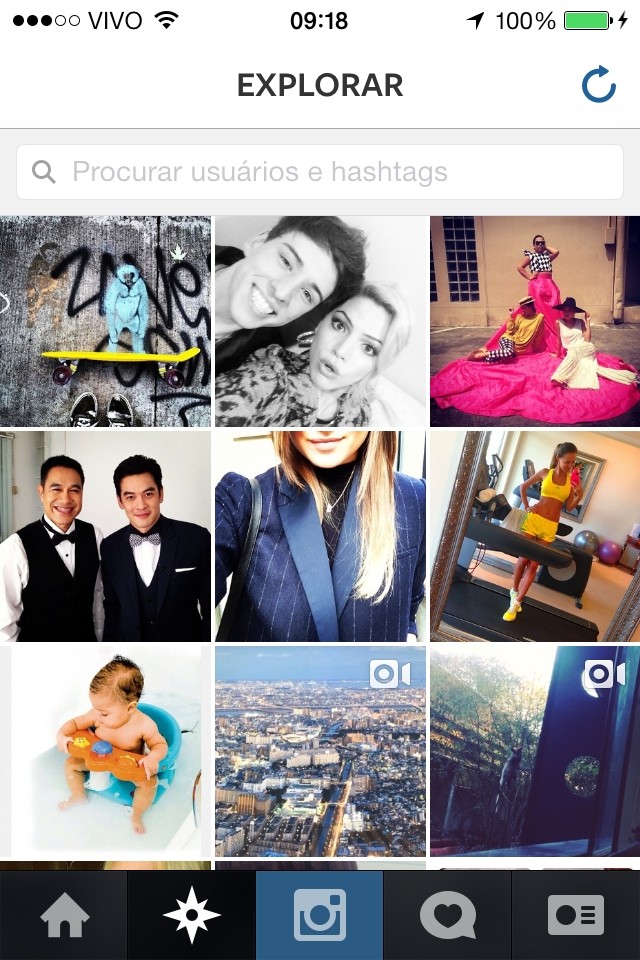View the pink dress fashion photo

point(535,321)
